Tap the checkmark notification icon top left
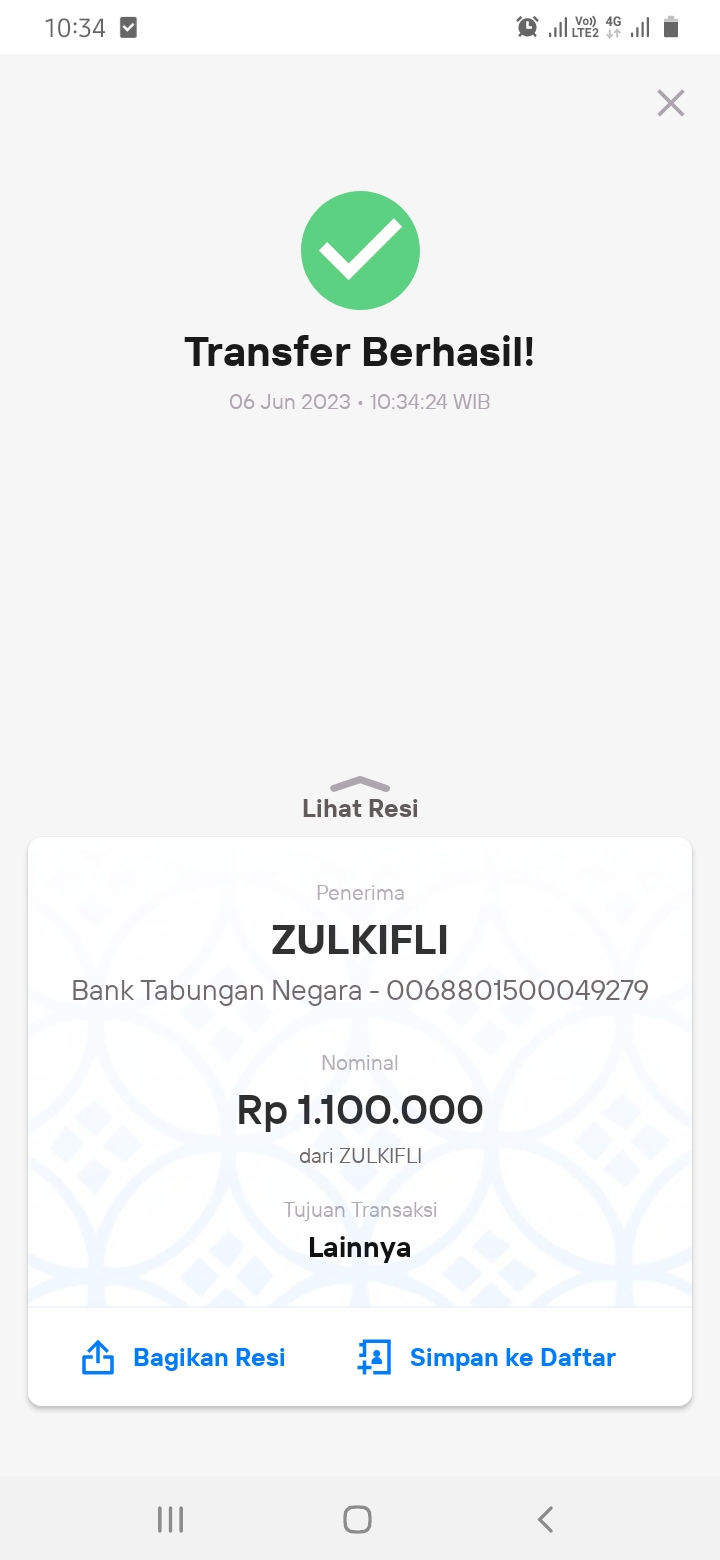 click(128, 27)
